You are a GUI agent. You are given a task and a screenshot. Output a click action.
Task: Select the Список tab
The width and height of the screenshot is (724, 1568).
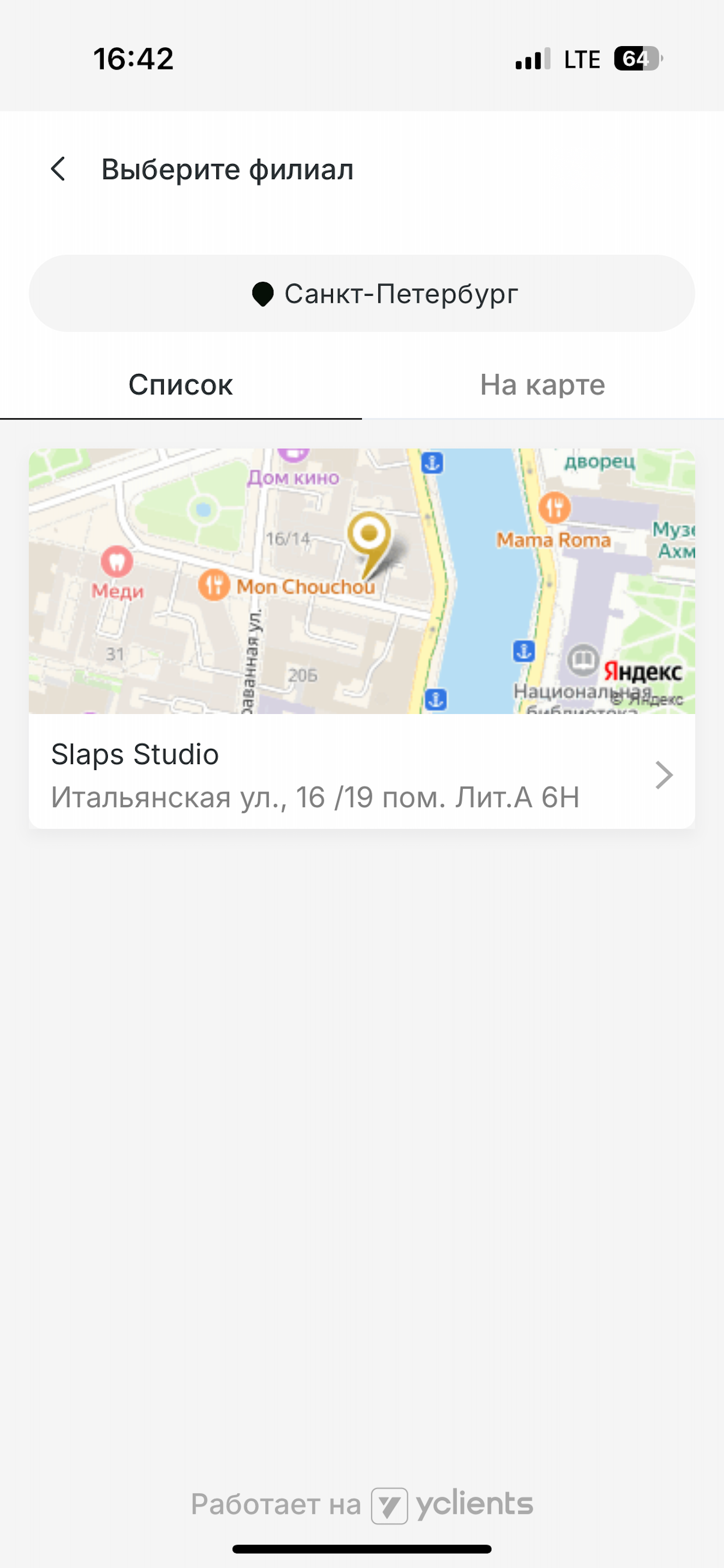coord(180,384)
